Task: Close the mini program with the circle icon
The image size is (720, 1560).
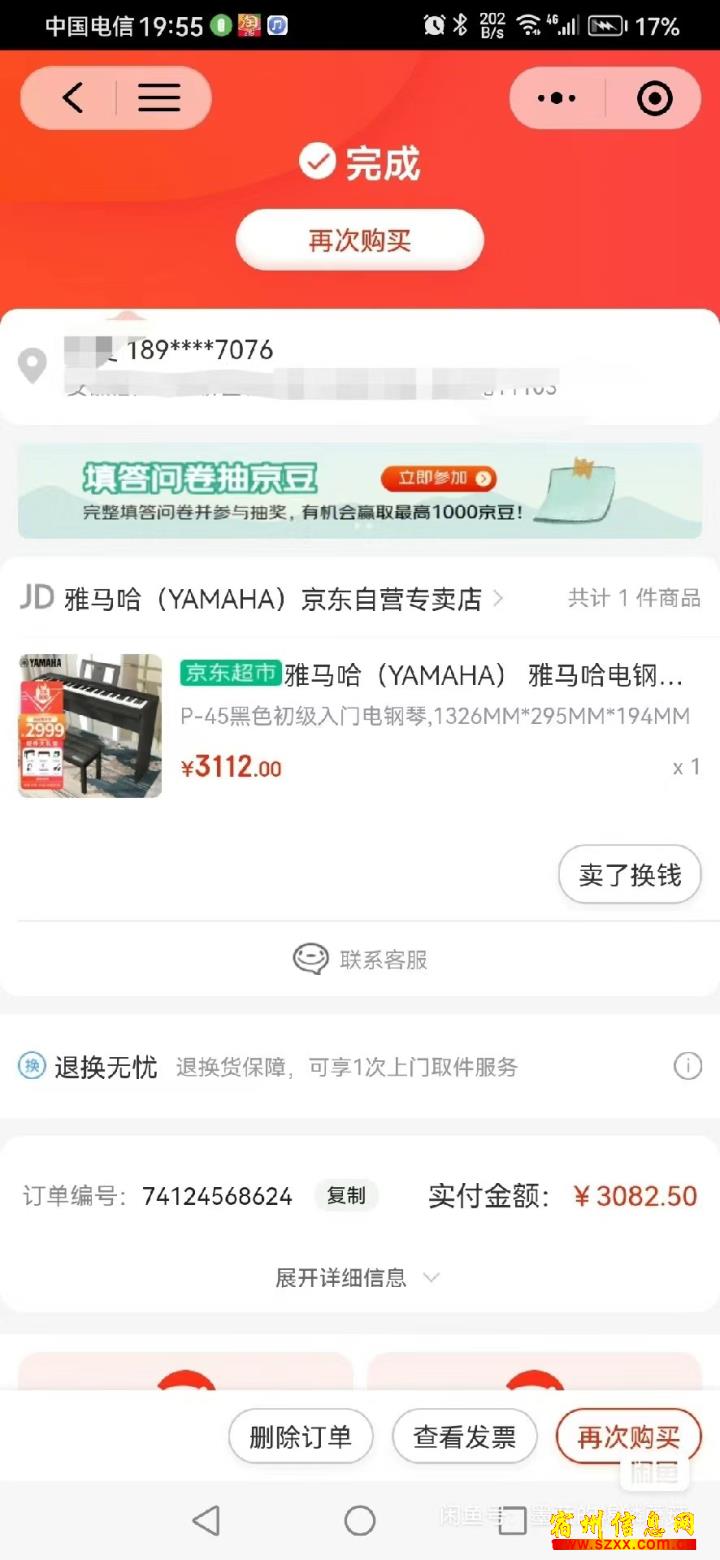Action: point(655,98)
